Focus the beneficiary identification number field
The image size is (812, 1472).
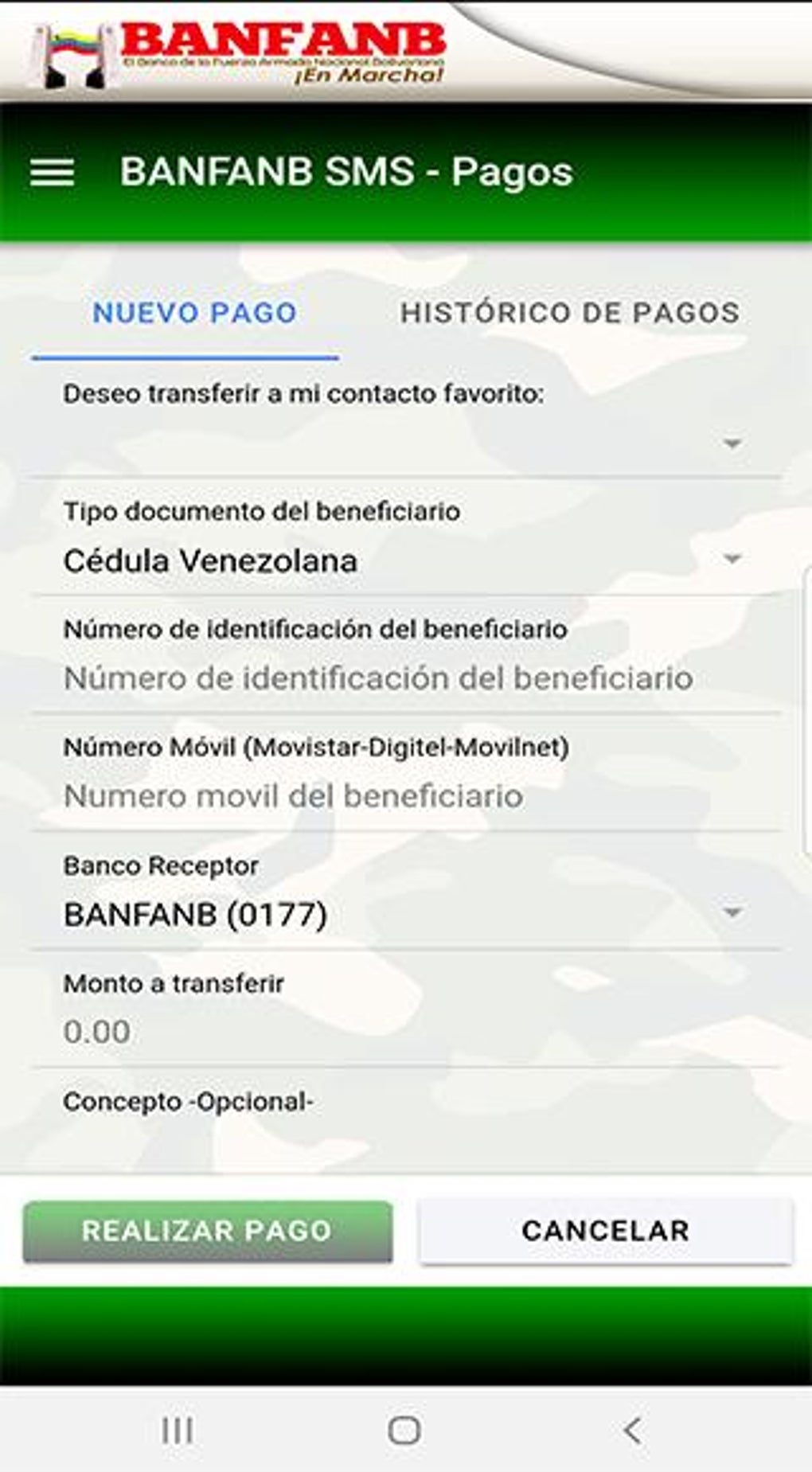pyautogui.click(x=378, y=678)
